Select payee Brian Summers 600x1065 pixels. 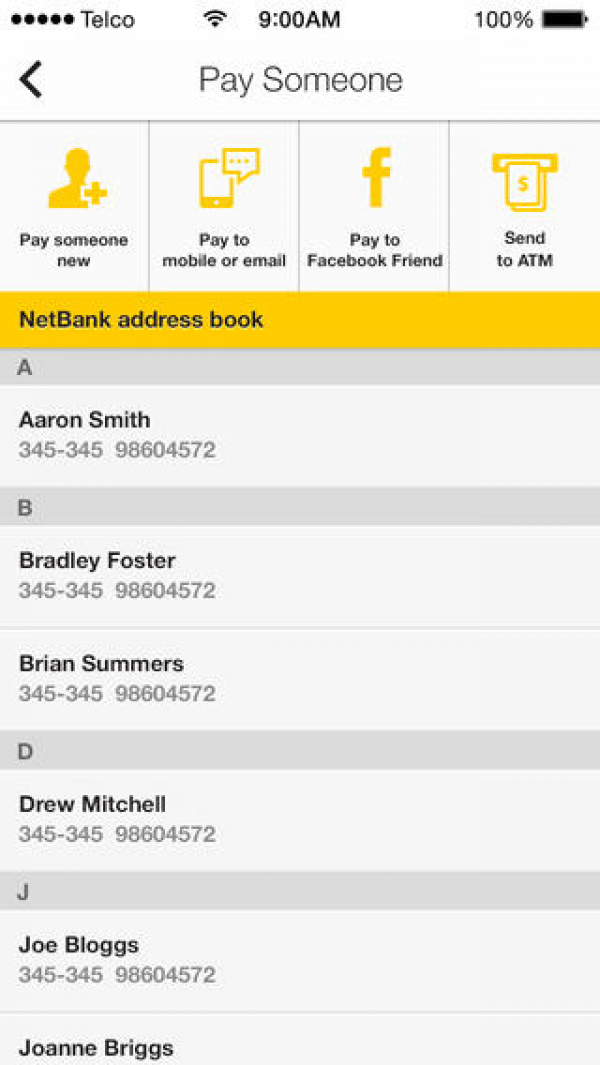click(x=300, y=679)
